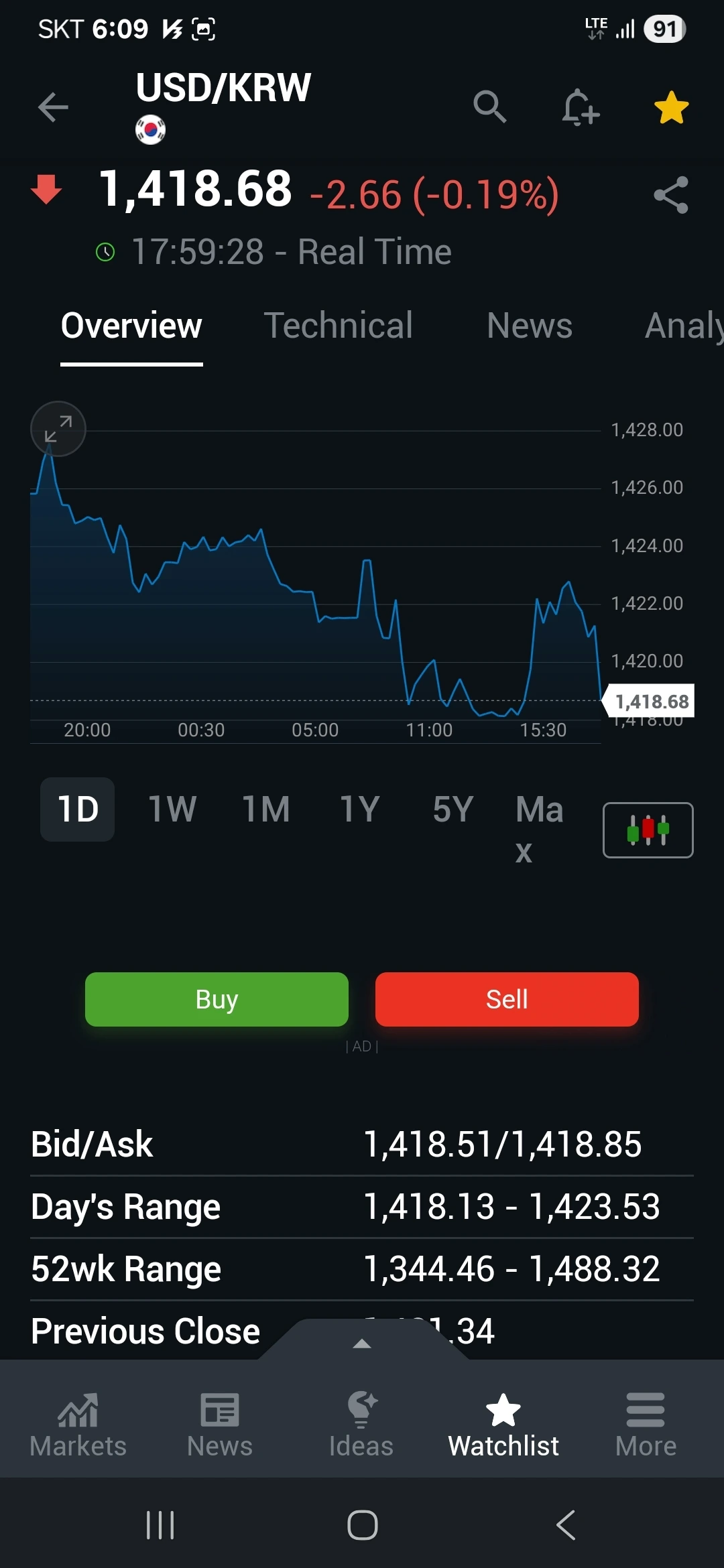This screenshot has width=724, height=1568.
Task: Tap the green Buy button
Action: (x=217, y=999)
